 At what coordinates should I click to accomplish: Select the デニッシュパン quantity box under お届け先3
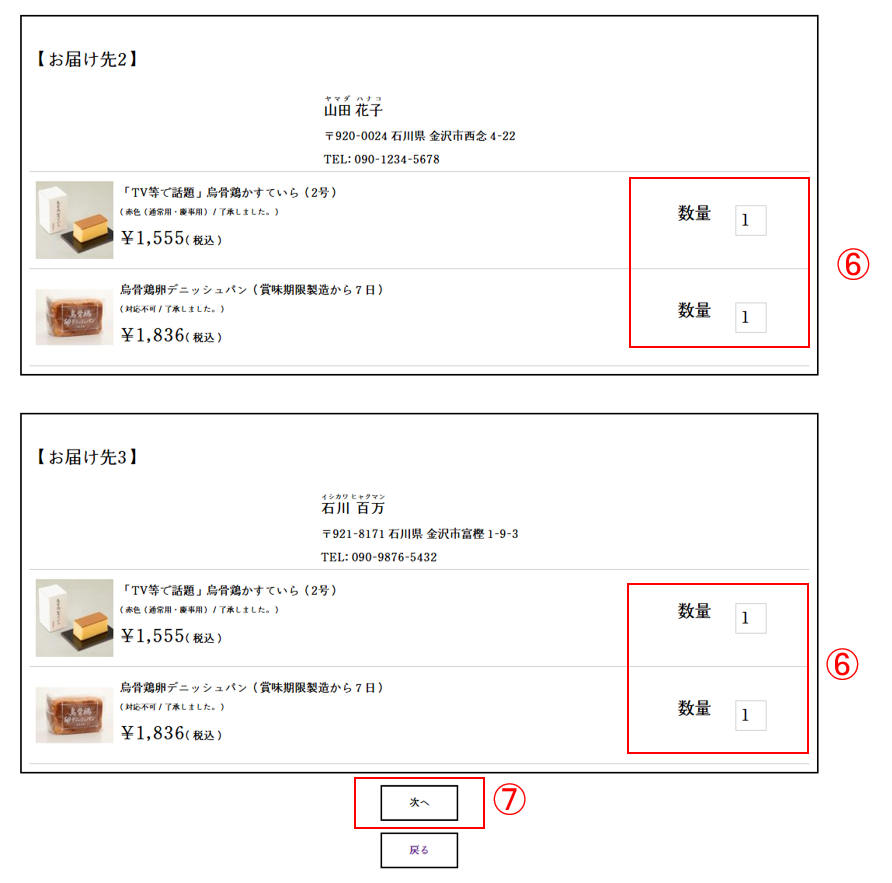[x=750, y=716]
